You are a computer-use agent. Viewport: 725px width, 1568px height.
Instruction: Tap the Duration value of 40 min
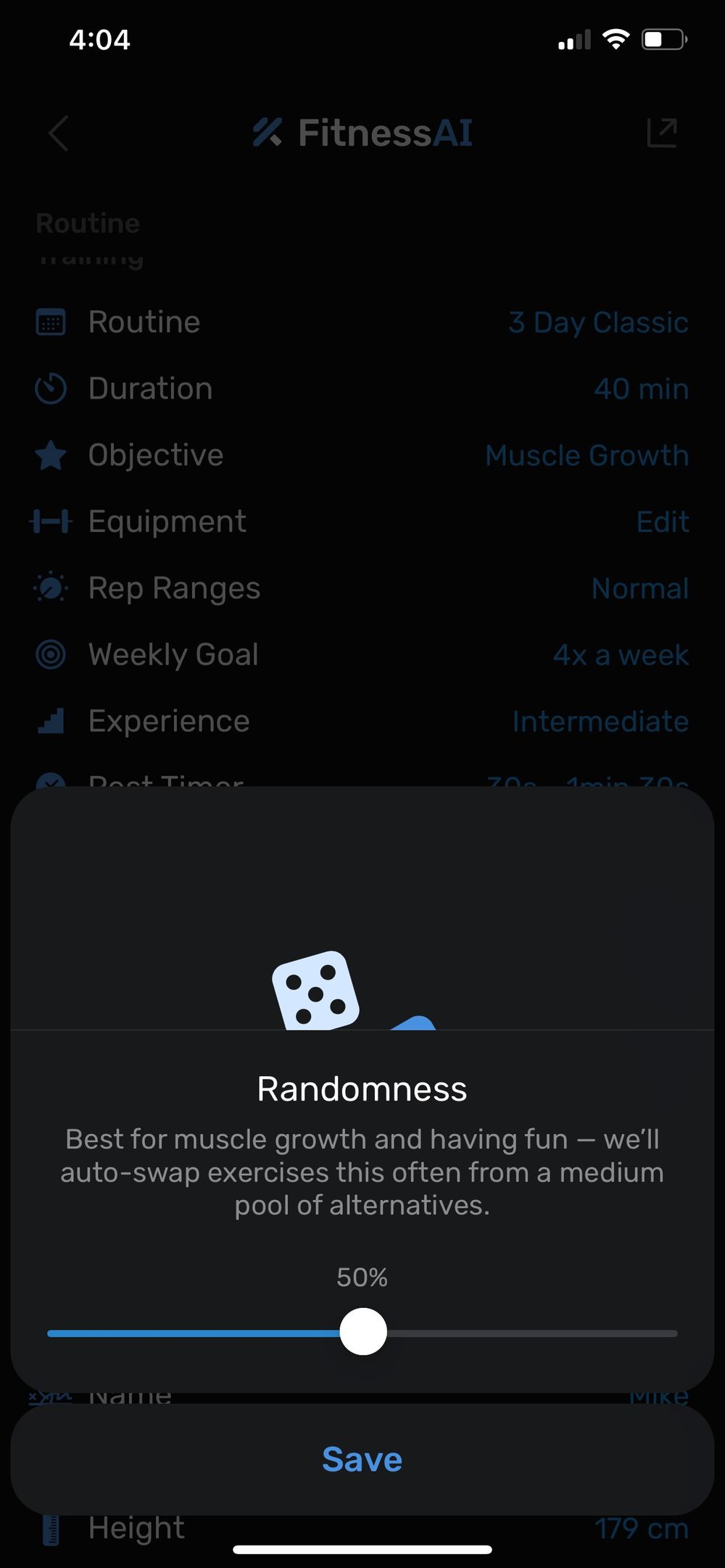coord(641,388)
